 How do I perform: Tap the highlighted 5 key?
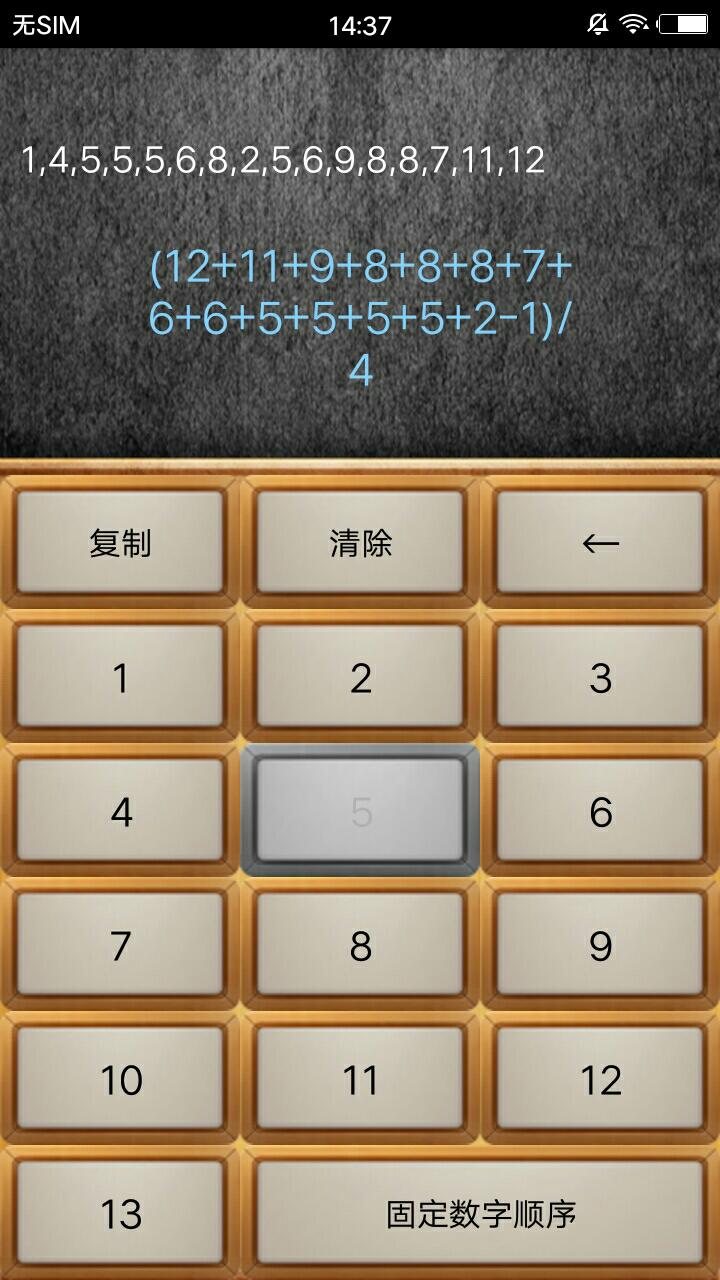pyautogui.click(x=360, y=811)
